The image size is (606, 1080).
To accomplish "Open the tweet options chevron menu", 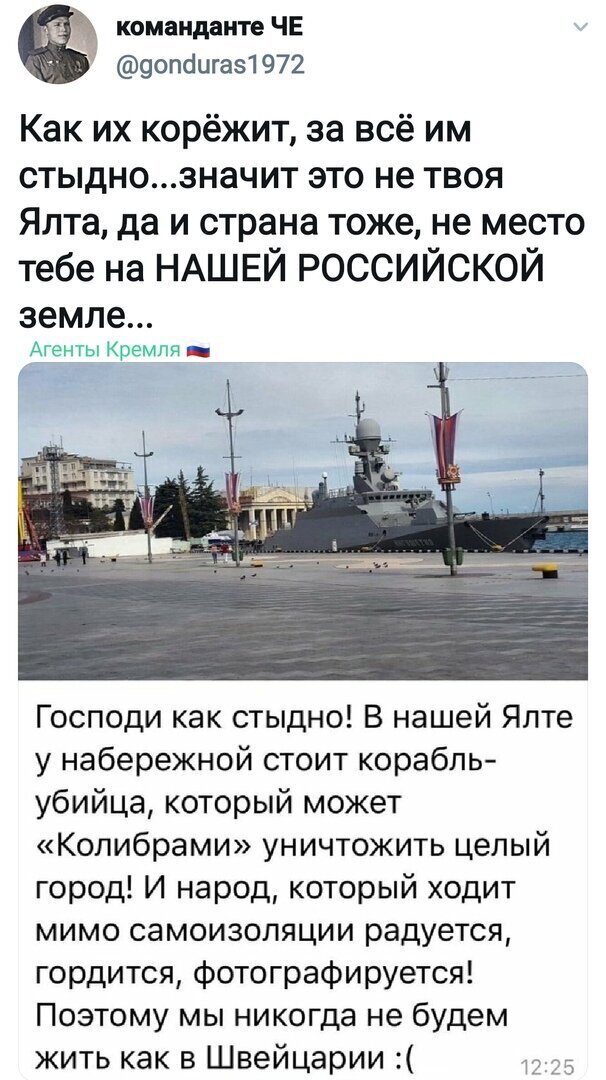I will tap(580, 28).
